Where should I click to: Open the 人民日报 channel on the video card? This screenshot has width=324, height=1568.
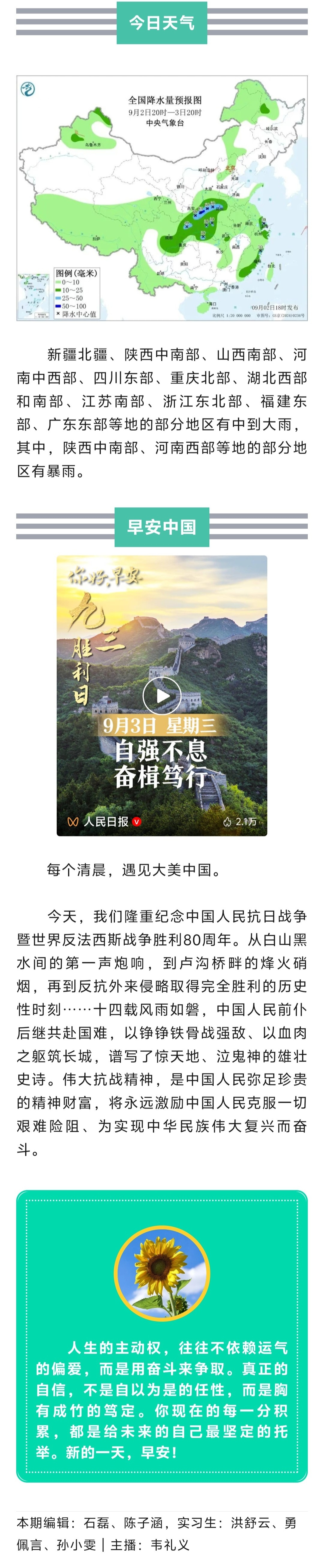point(105,821)
